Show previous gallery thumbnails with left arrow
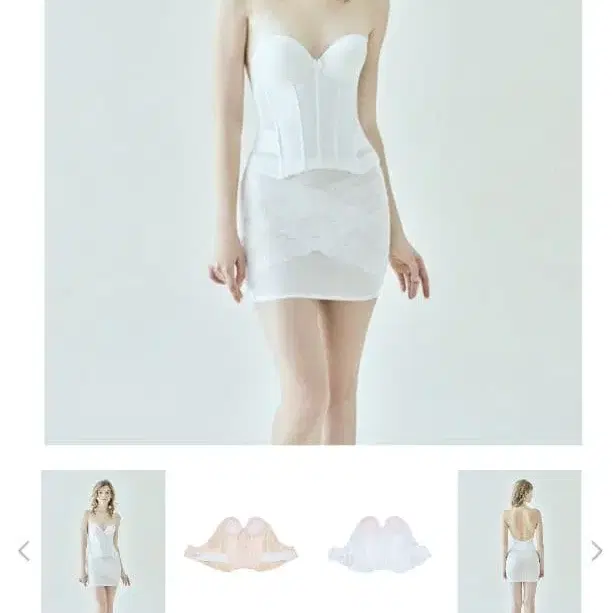The width and height of the screenshot is (613, 613). click(24, 551)
